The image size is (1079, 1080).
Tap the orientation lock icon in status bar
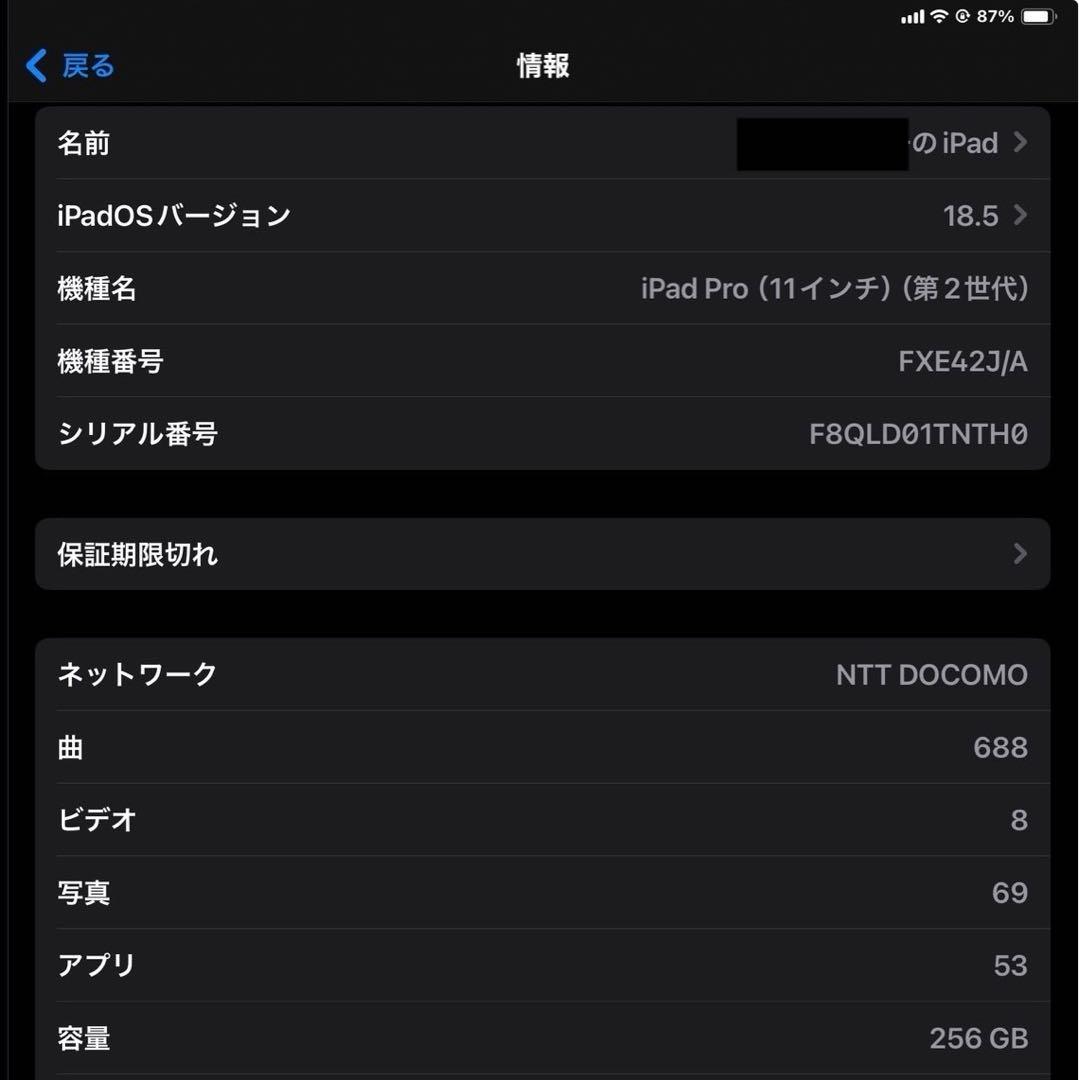tap(963, 16)
